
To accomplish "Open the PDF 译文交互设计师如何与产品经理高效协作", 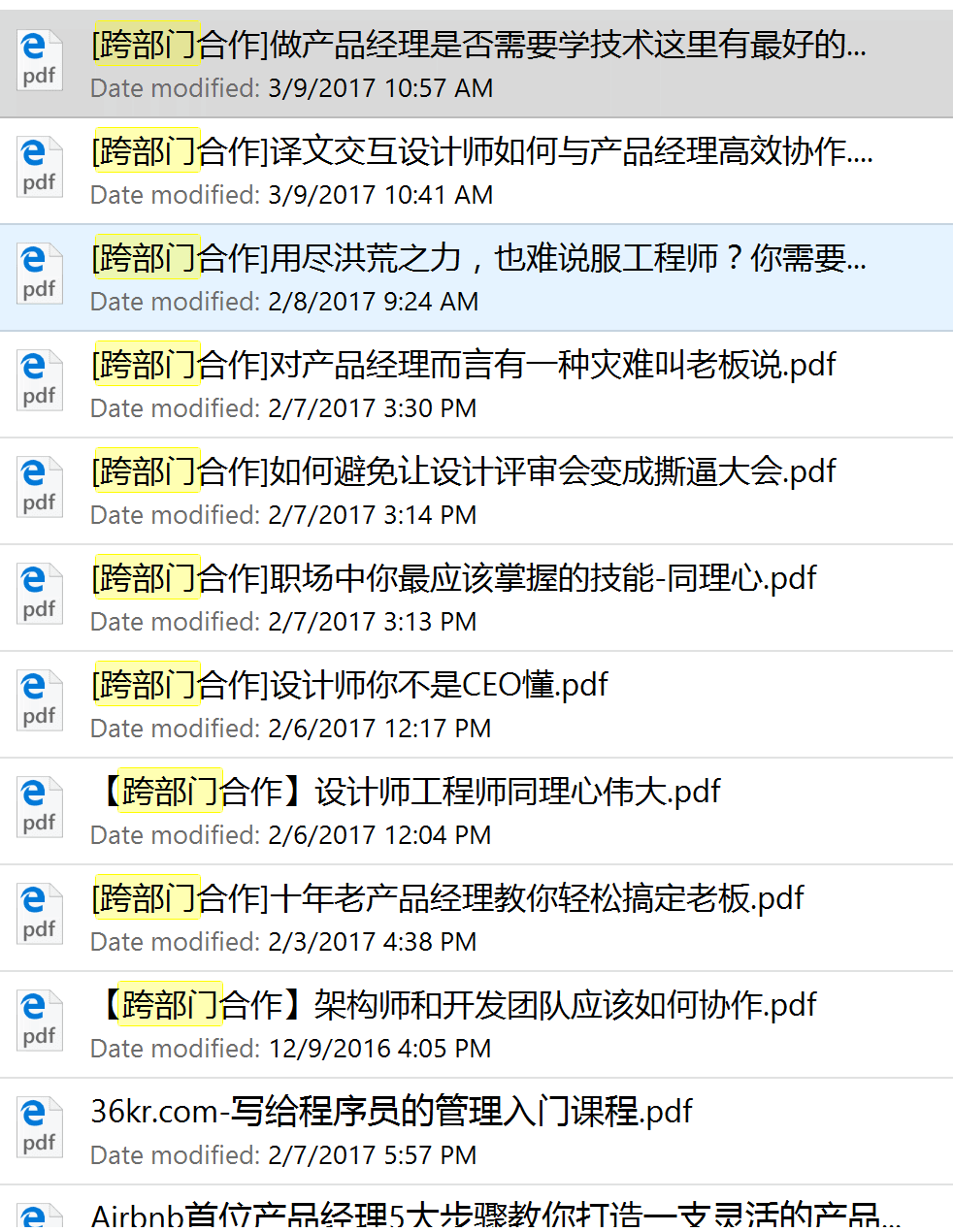I will click(481, 152).
